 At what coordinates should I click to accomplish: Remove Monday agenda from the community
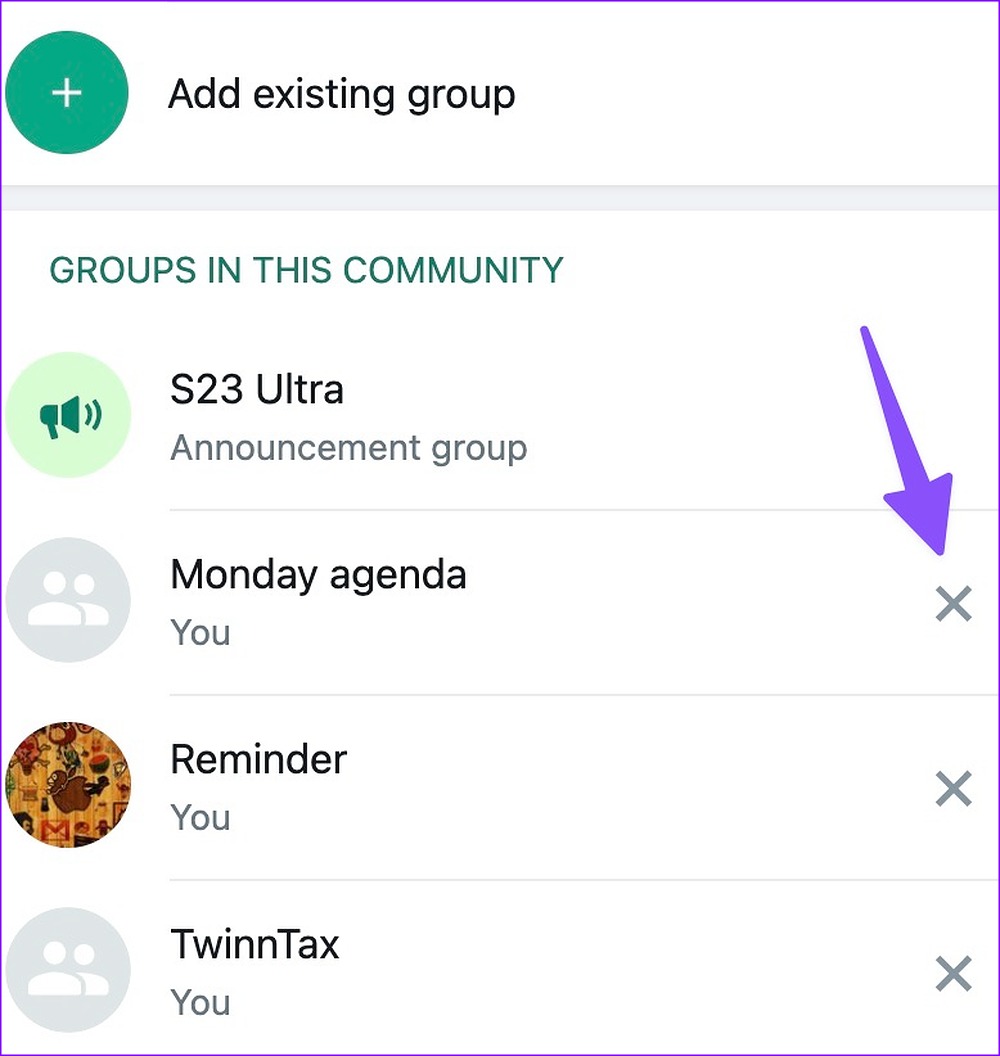click(953, 604)
